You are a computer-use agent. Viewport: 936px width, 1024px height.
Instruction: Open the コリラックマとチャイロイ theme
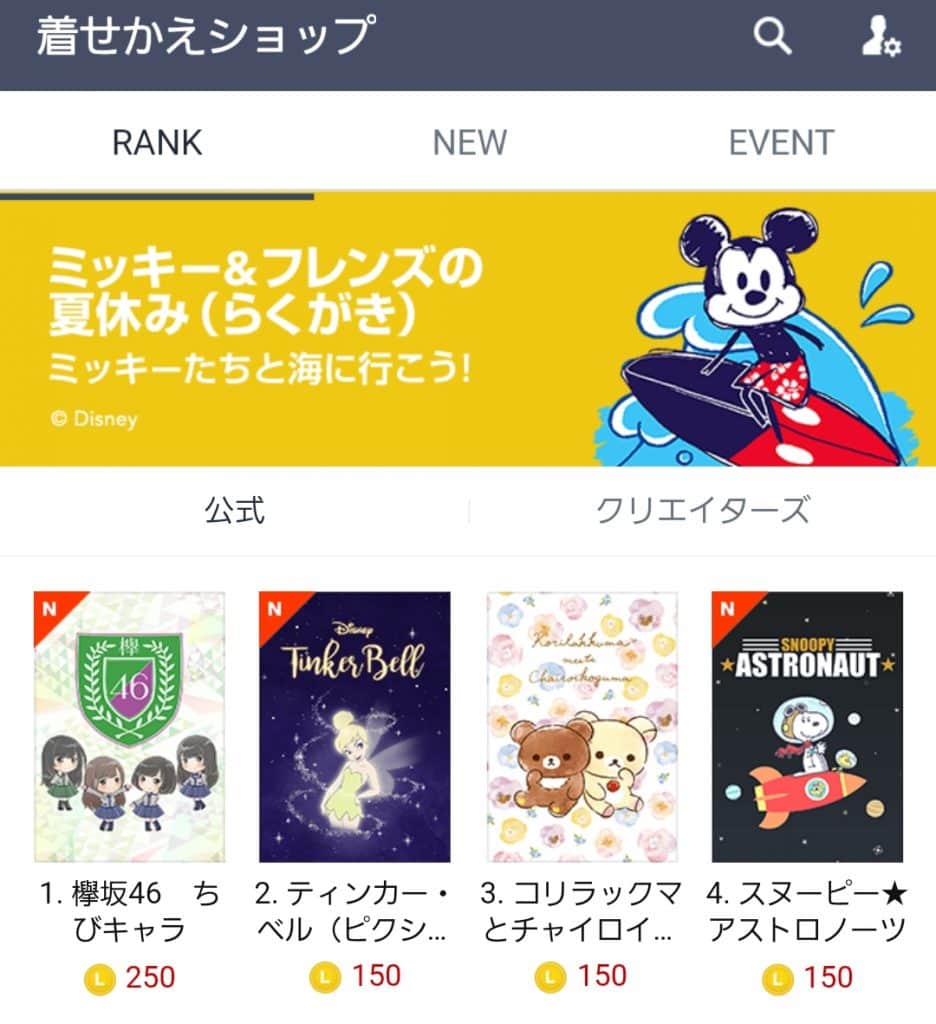pyautogui.click(x=582, y=727)
